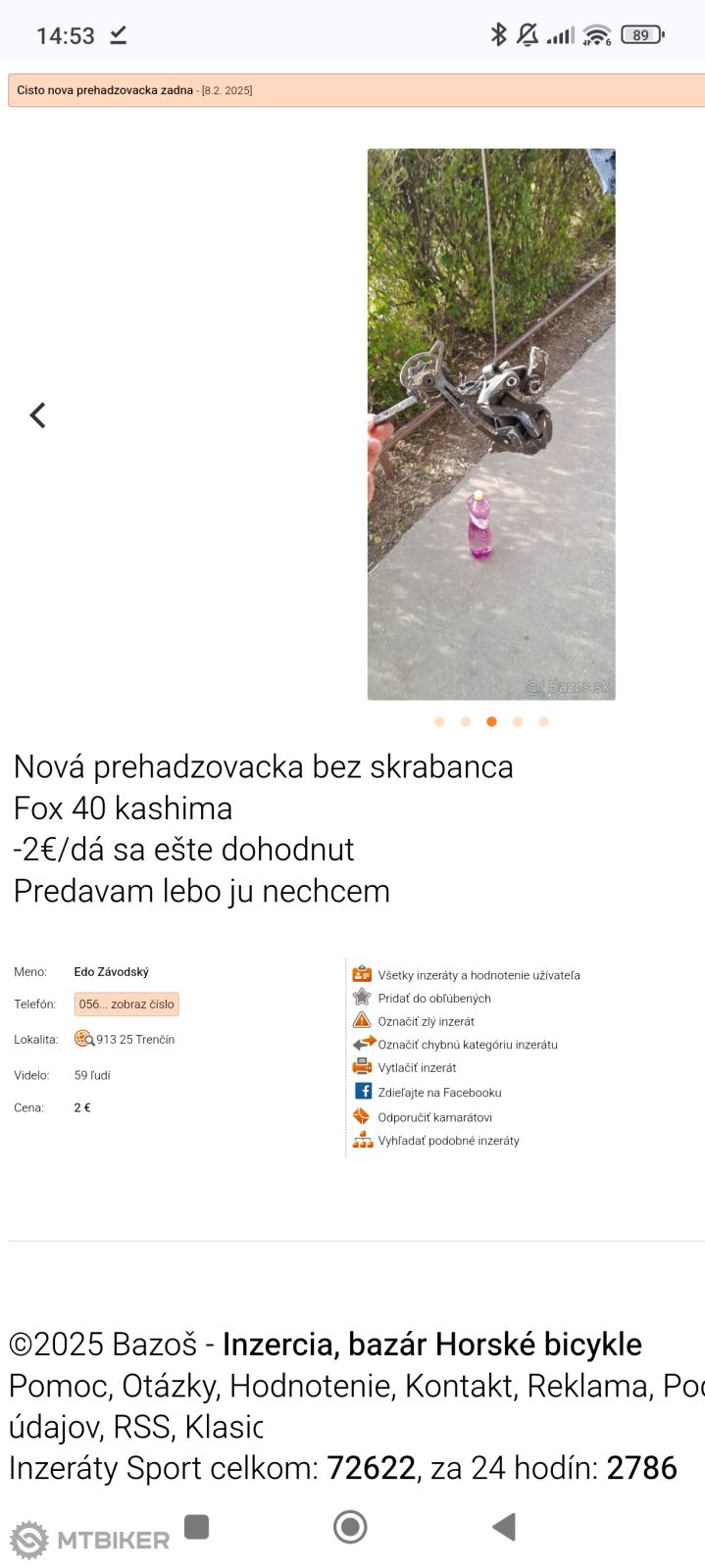View all ads and ratings of the user
The height and width of the screenshot is (1568, 705).
tap(478, 975)
